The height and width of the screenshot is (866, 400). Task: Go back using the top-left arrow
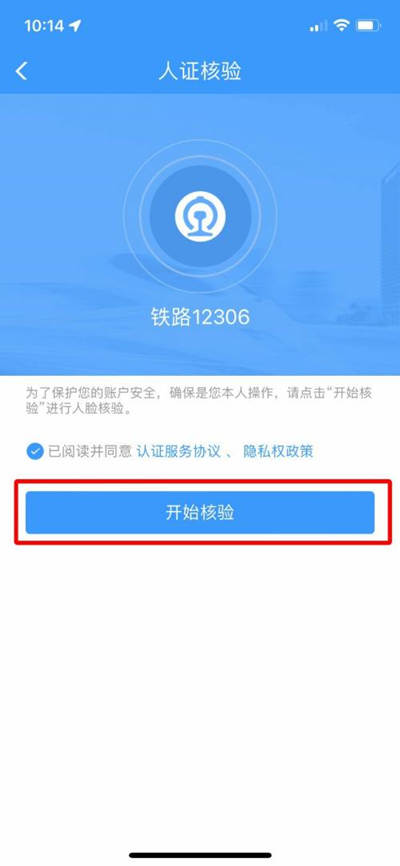[22, 71]
